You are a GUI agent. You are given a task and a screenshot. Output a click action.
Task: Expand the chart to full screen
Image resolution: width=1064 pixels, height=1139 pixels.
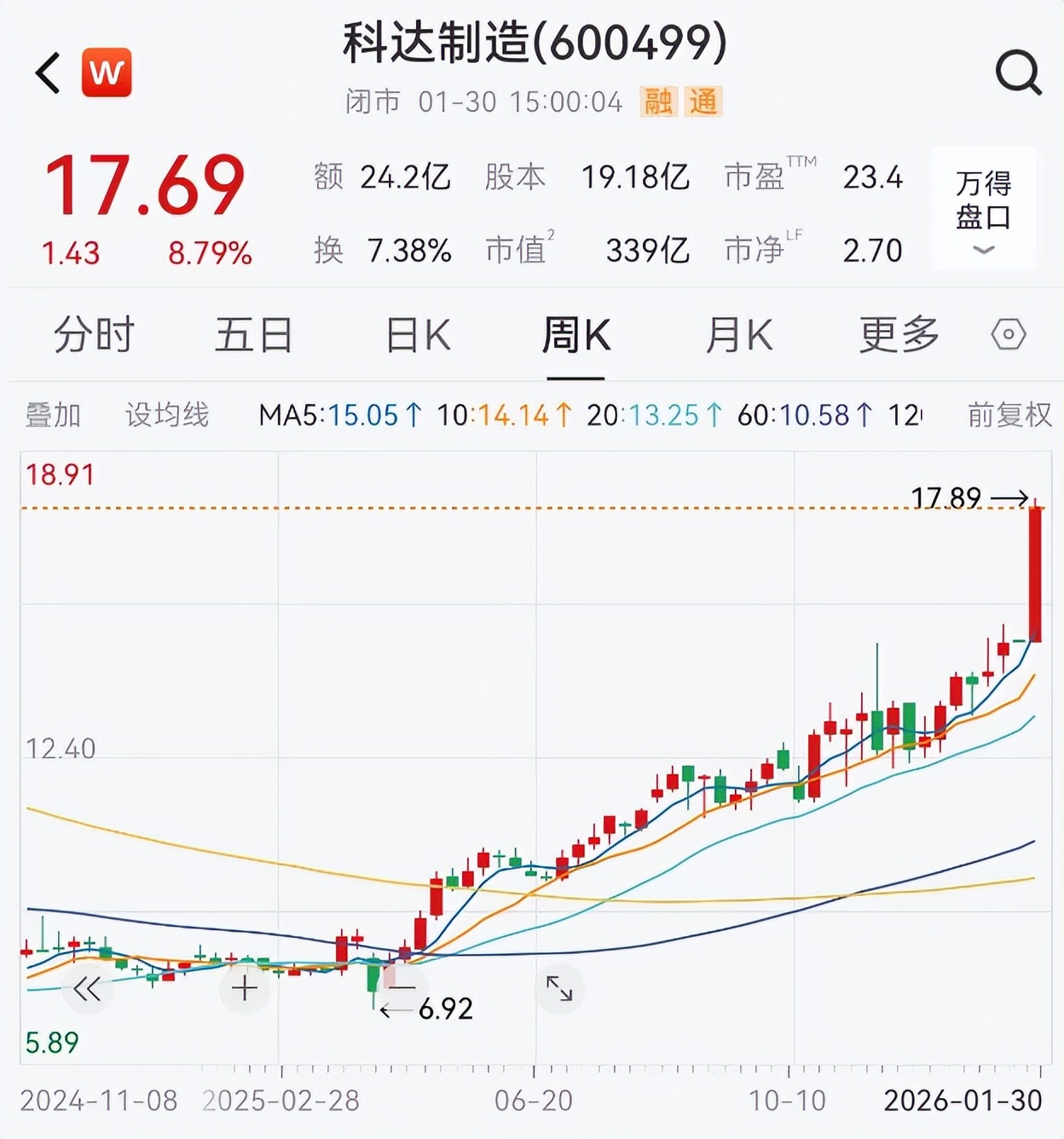(x=559, y=989)
